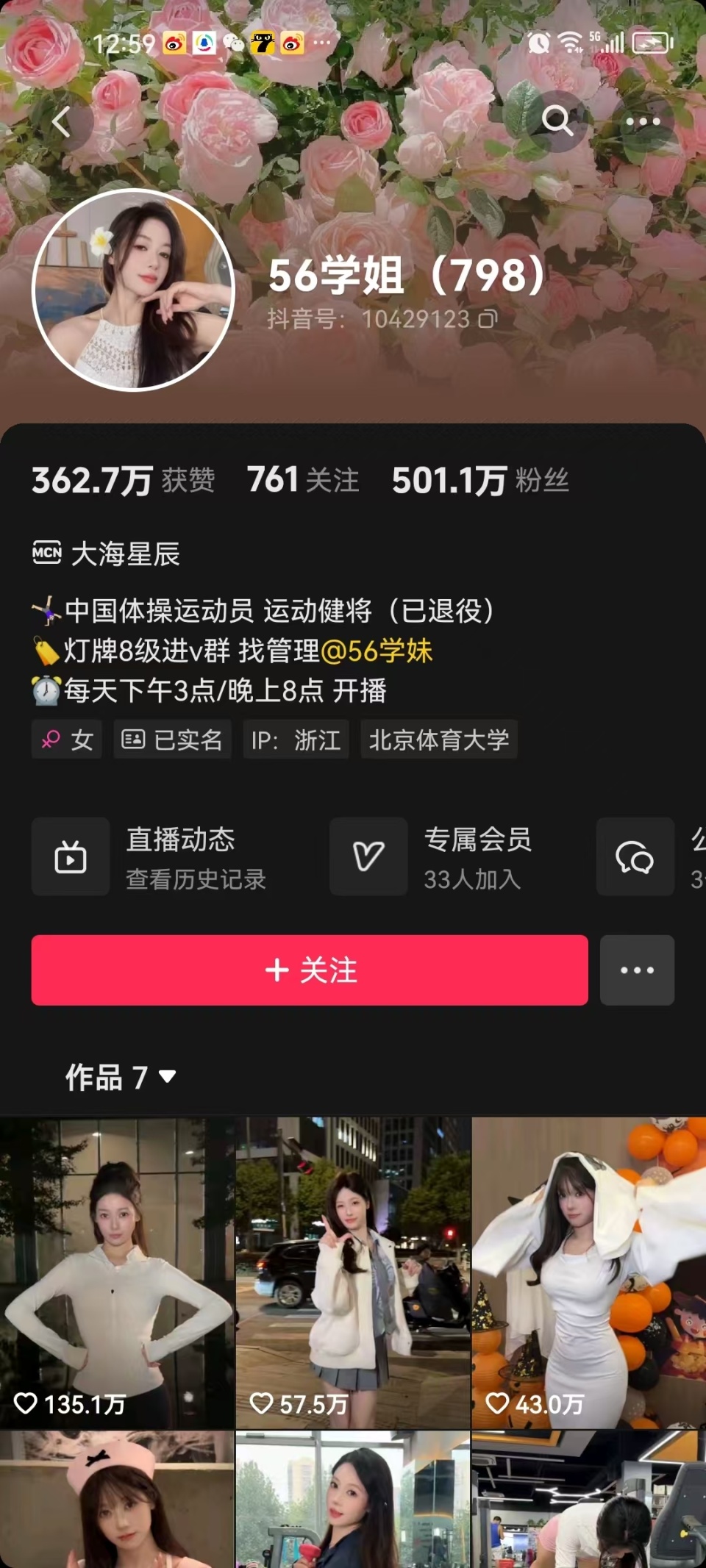
Task: Select the 女 gender tag
Action: click(66, 740)
